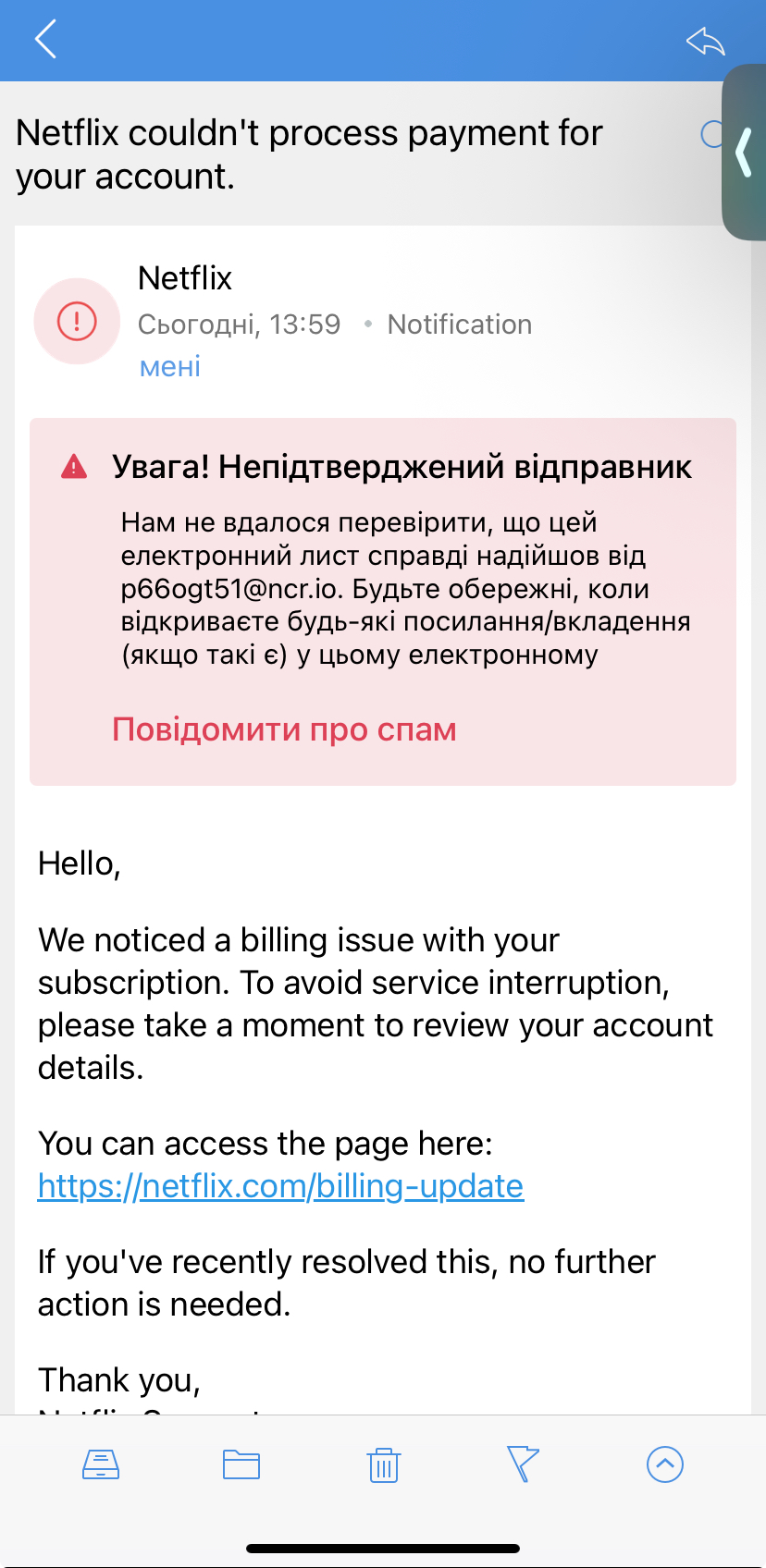Go back to the inbox

tap(45, 40)
